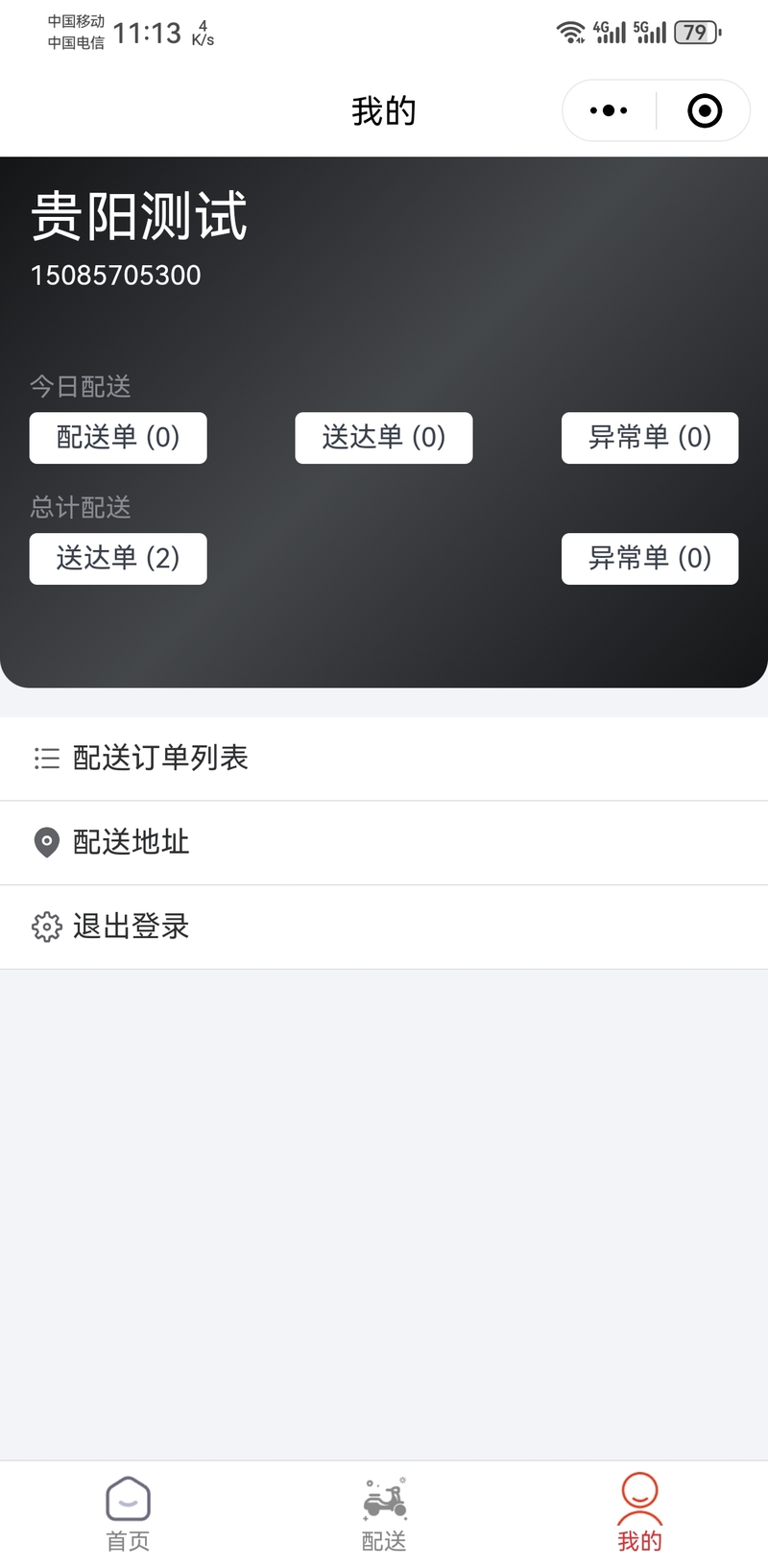View today's 送达单 (0) orders
Image resolution: width=768 pixels, height=1568 pixels.
click(x=384, y=438)
